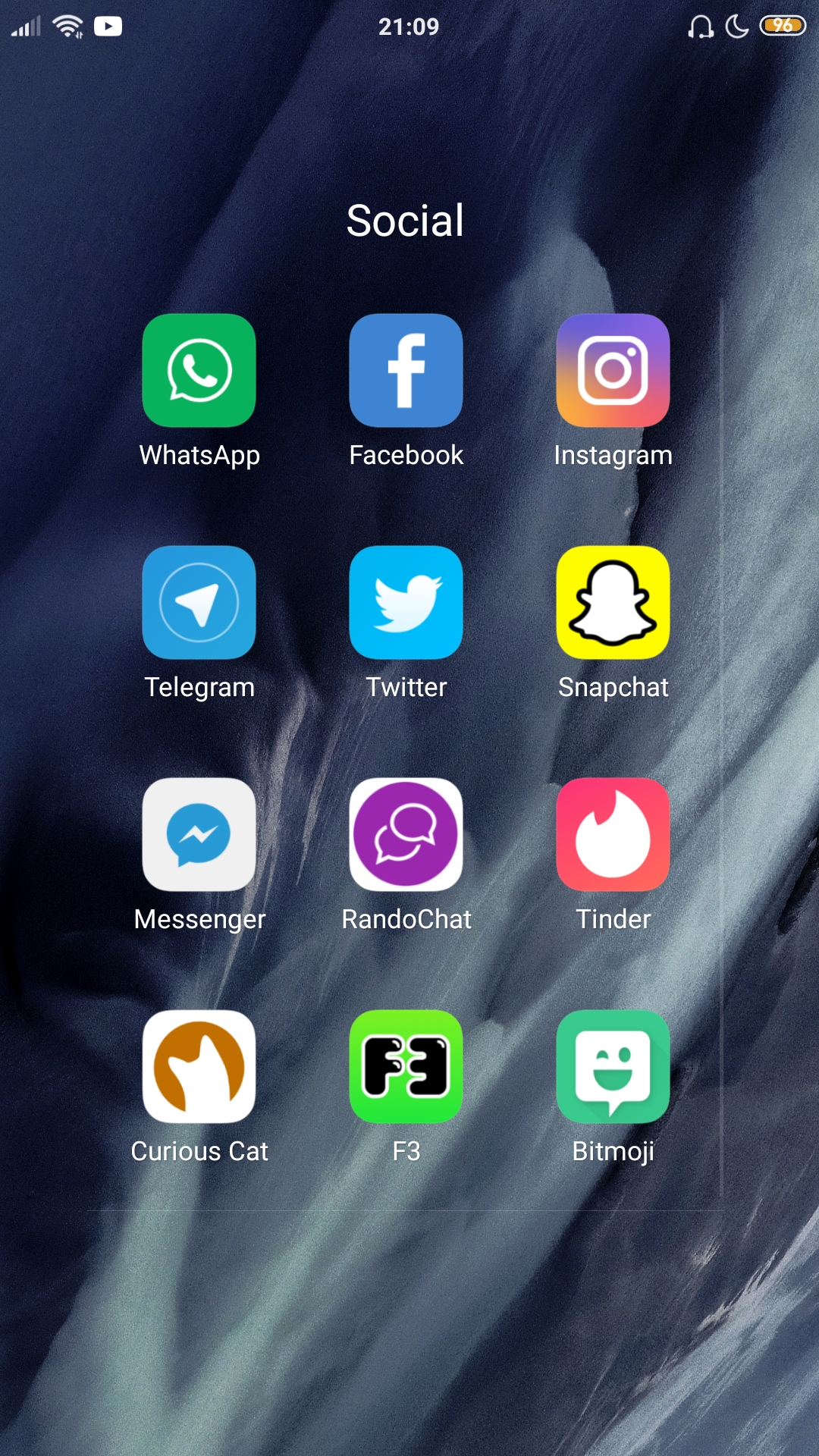Open Tinder

click(x=613, y=835)
